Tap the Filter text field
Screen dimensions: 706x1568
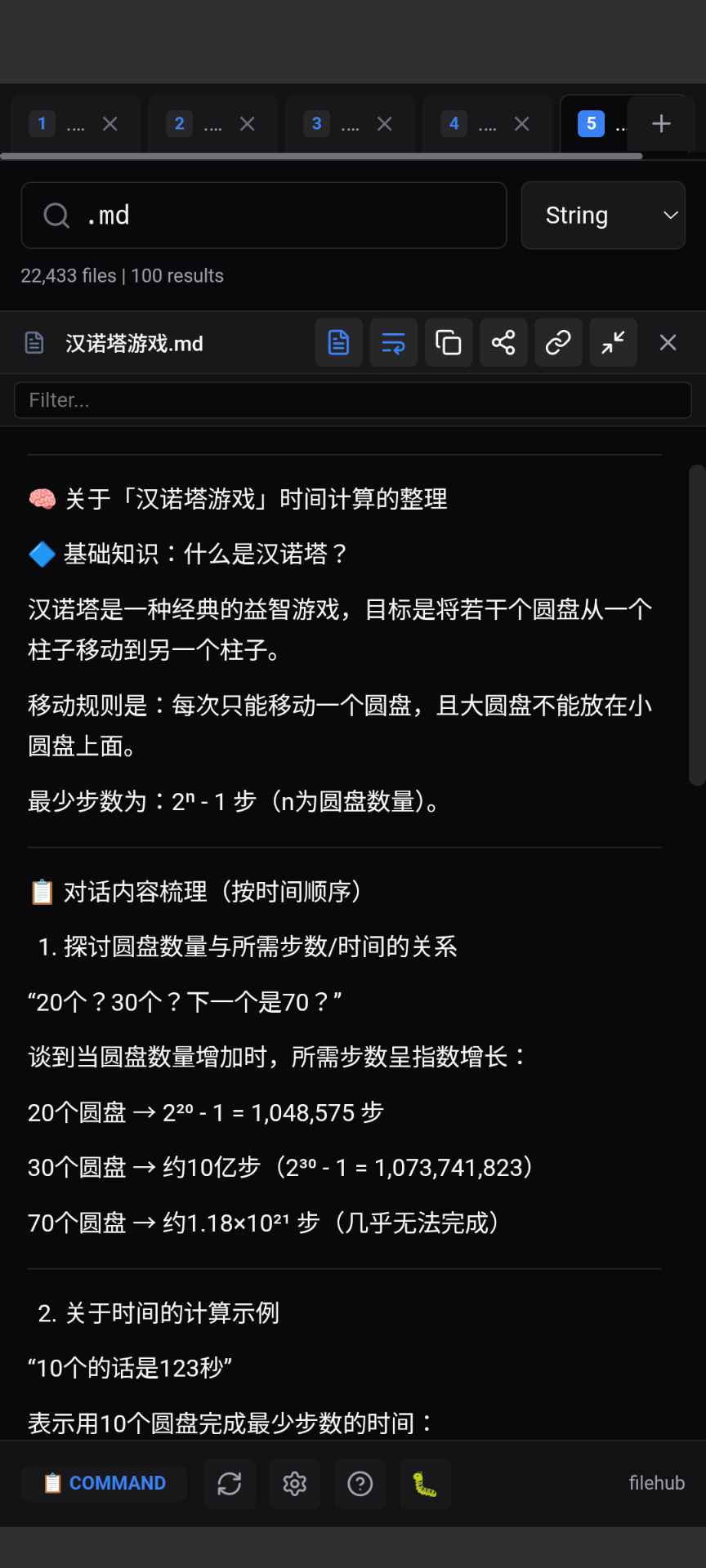pos(352,400)
